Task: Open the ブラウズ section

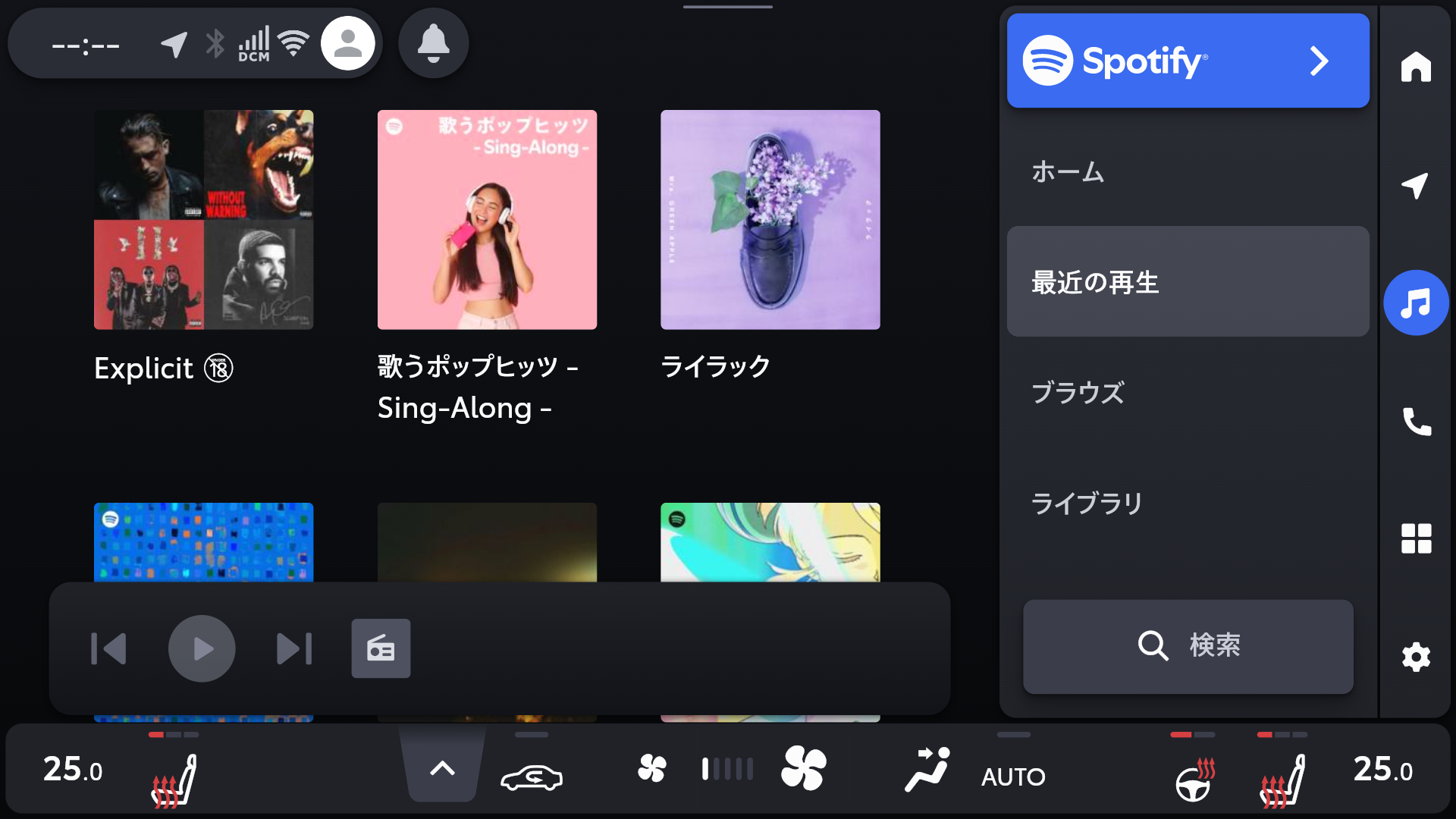Action: (1188, 393)
